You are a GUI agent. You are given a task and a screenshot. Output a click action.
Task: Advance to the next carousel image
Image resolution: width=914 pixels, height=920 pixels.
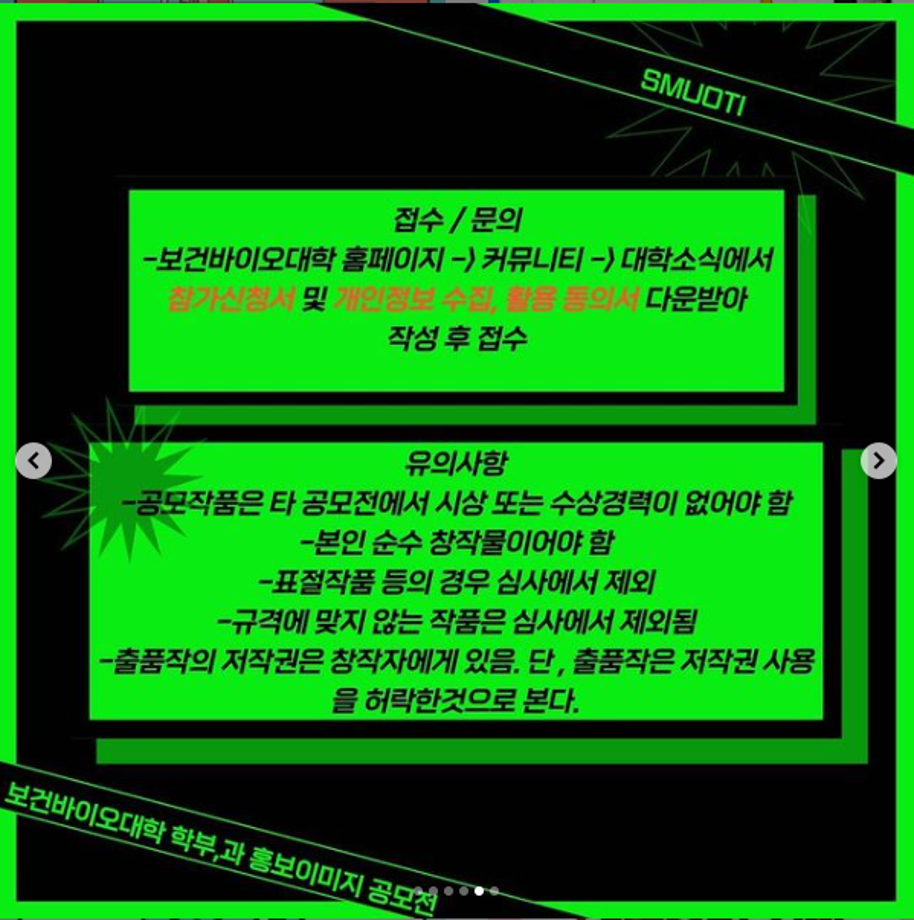(878, 461)
